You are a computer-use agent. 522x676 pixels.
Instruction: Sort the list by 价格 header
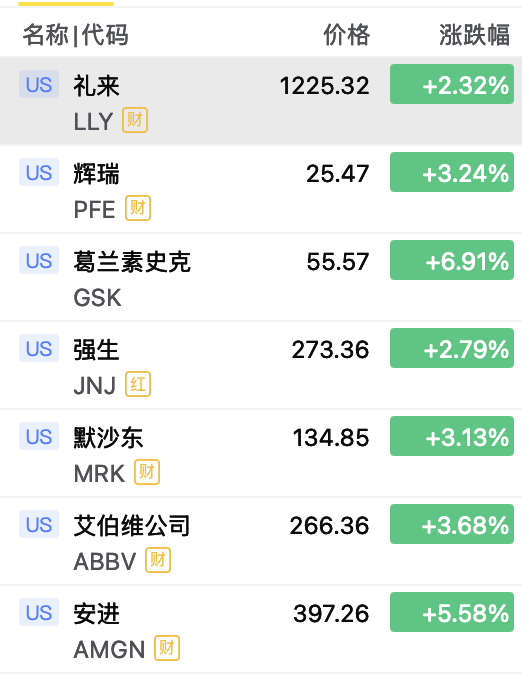[x=347, y=35]
